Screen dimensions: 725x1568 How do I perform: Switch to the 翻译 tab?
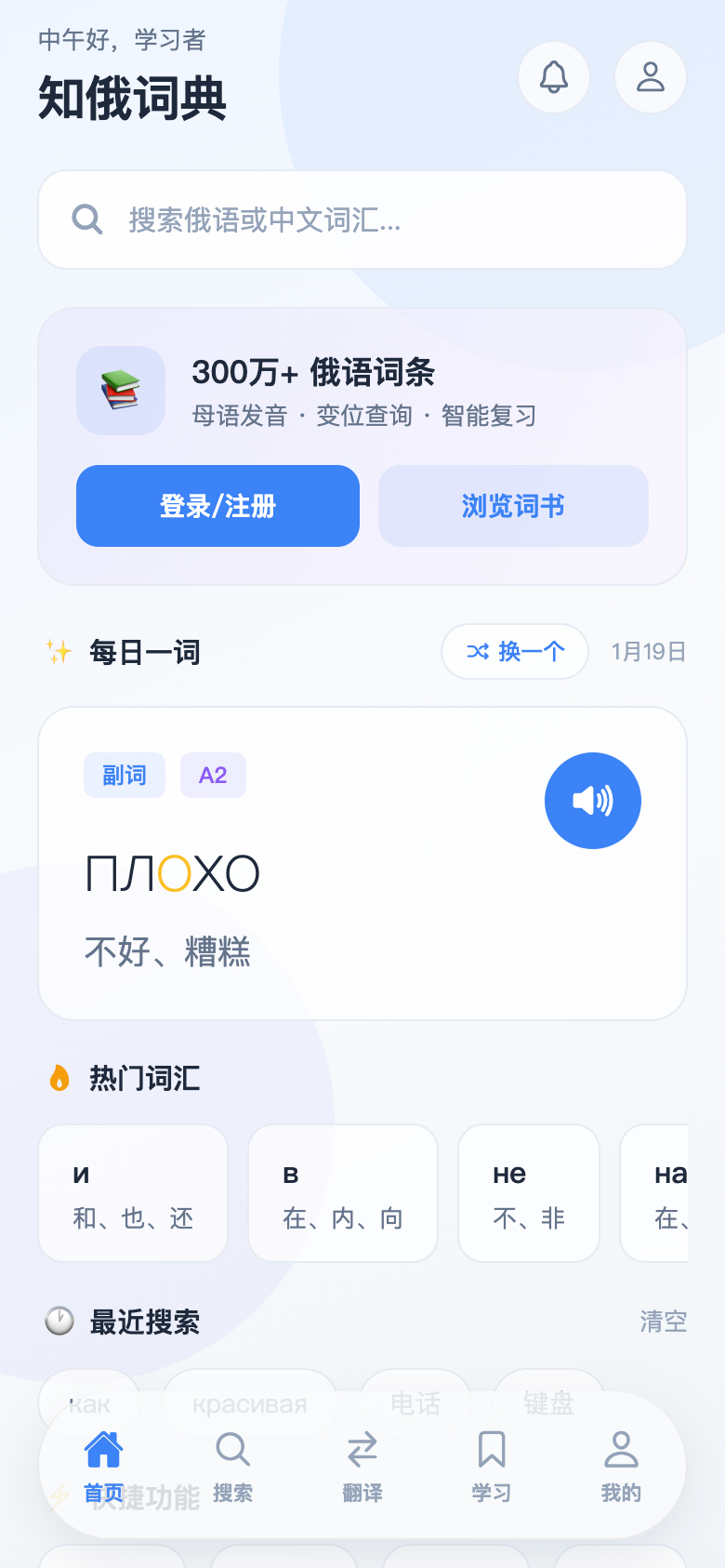[x=362, y=1467]
